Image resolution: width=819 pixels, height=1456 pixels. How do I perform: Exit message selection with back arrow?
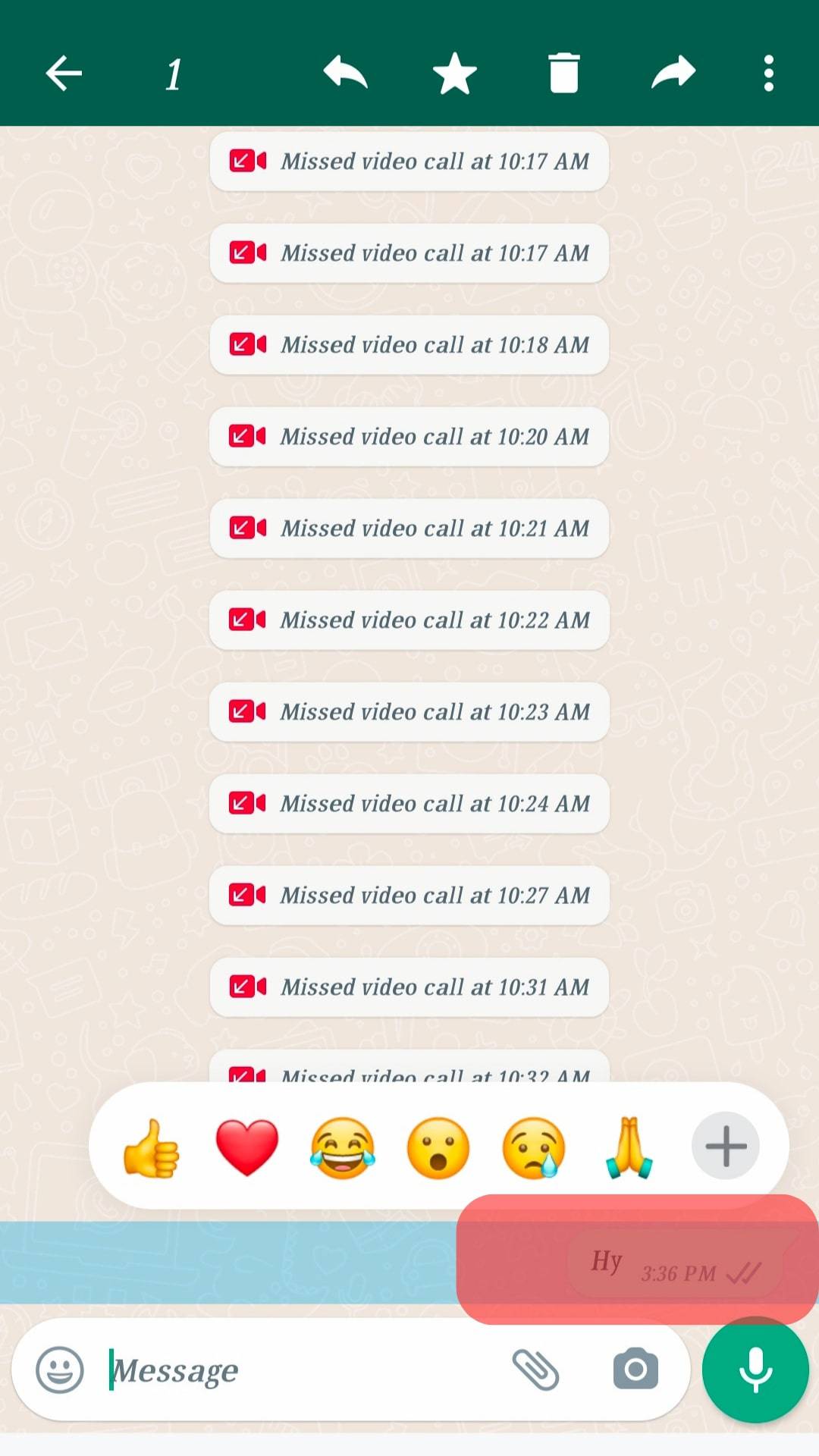pos(64,74)
